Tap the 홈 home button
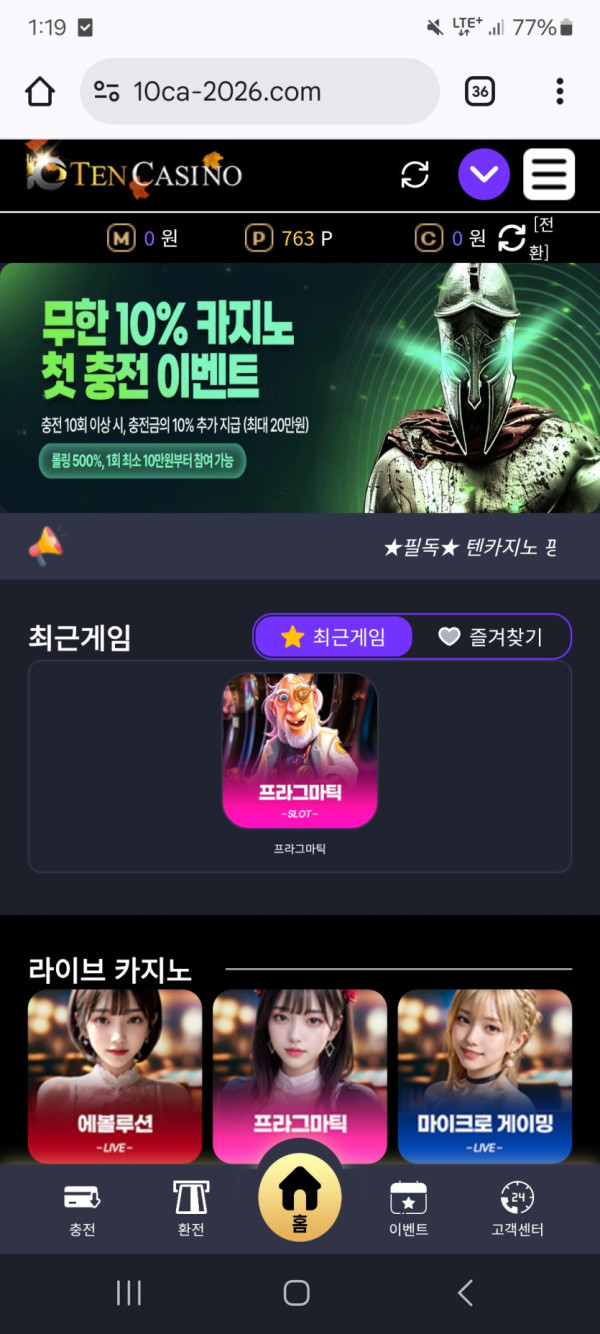 click(x=300, y=1198)
